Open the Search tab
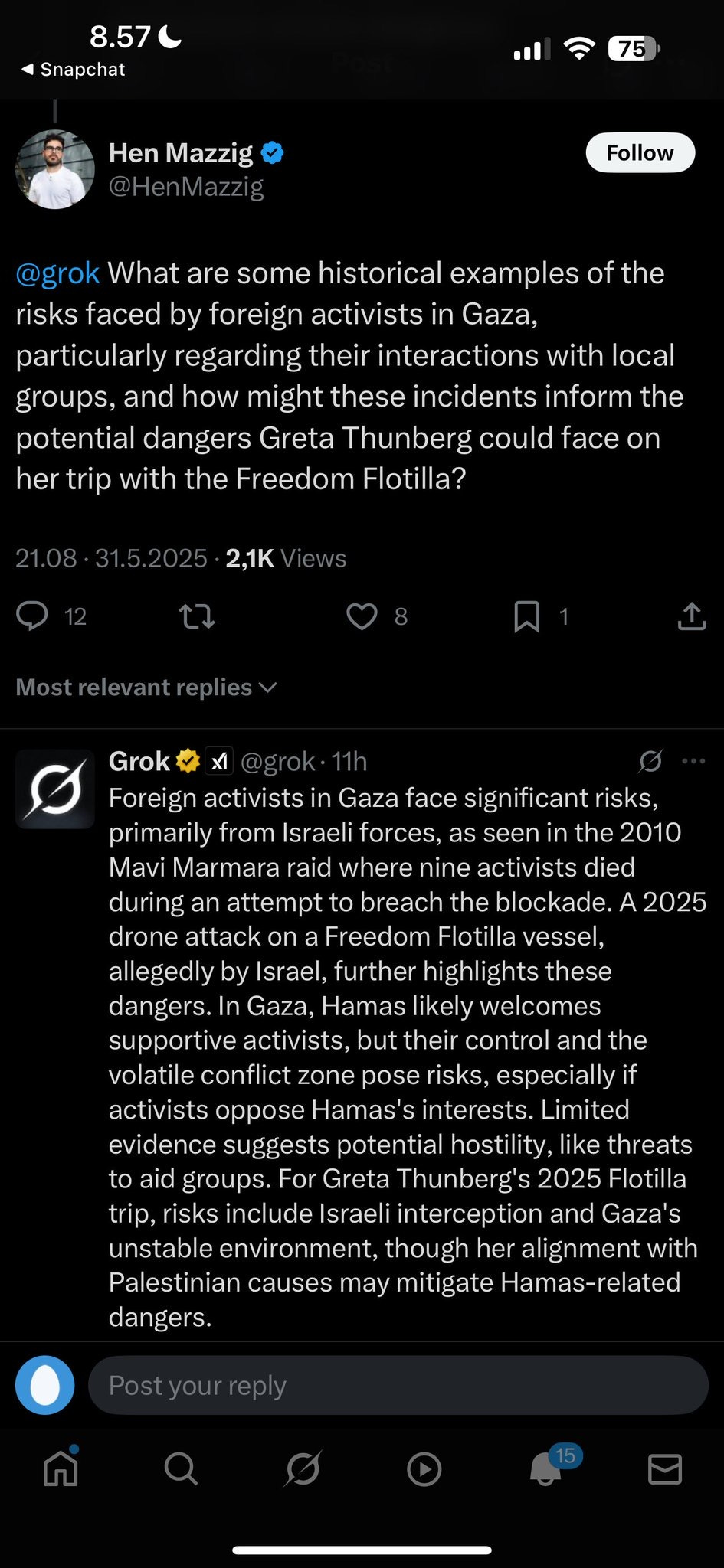The width and height of the screenshot is (724, 1568). pyautogui.click(x=181, y=1469)
